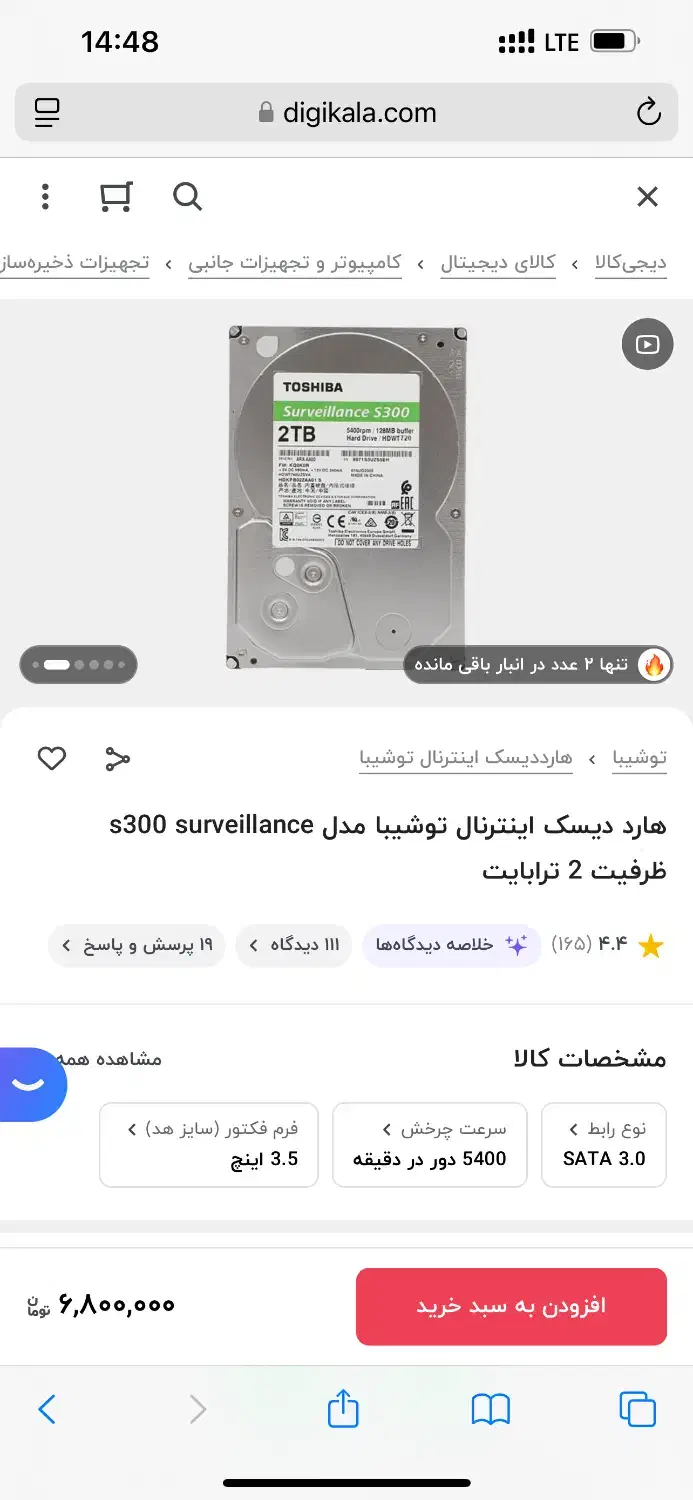Viewport: 693px width, 1500px height.
Task: Reload the page in Safari
Action: (649, 112)
